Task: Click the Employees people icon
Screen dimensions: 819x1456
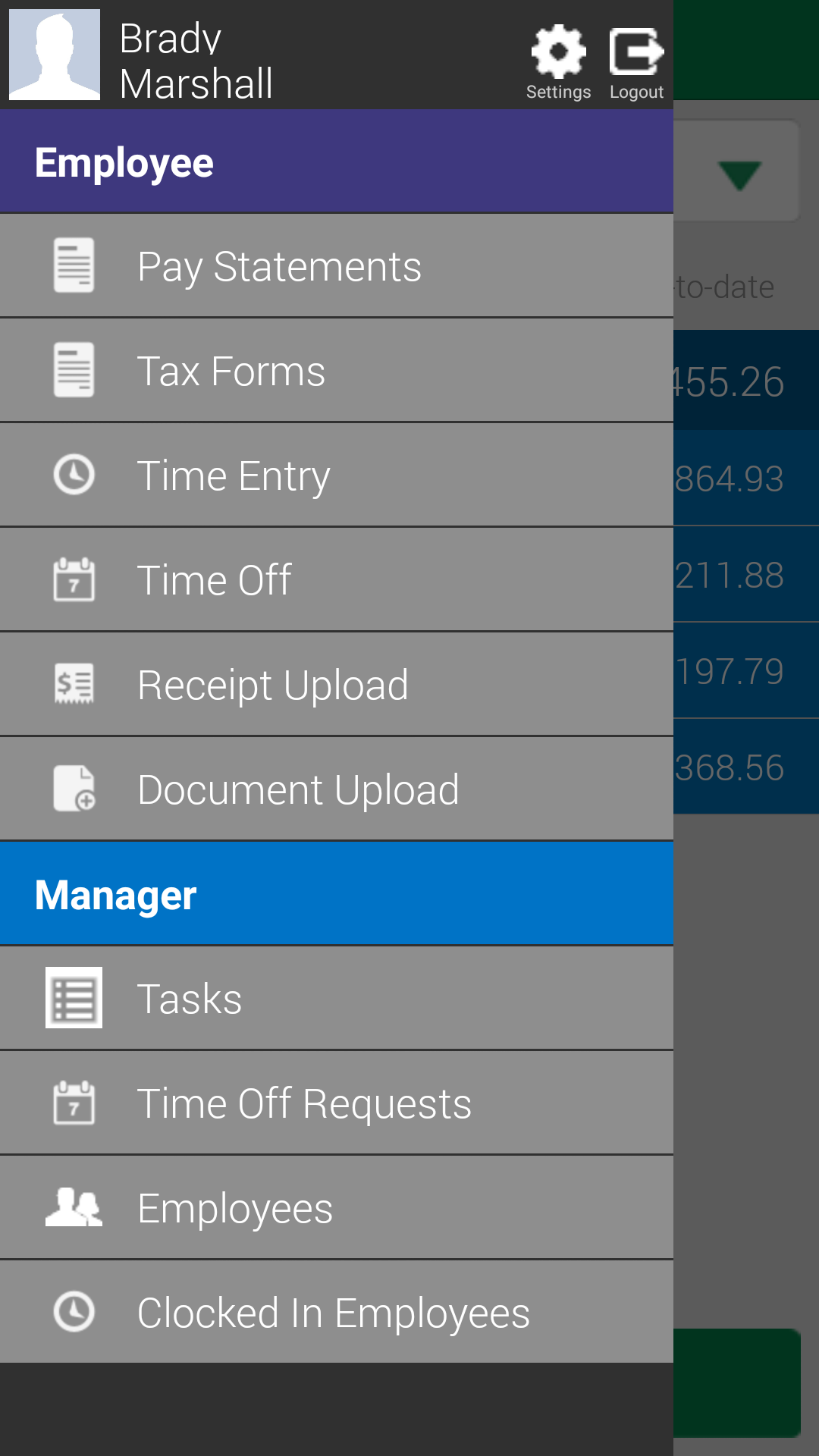Action: [x=74, y=1207]
